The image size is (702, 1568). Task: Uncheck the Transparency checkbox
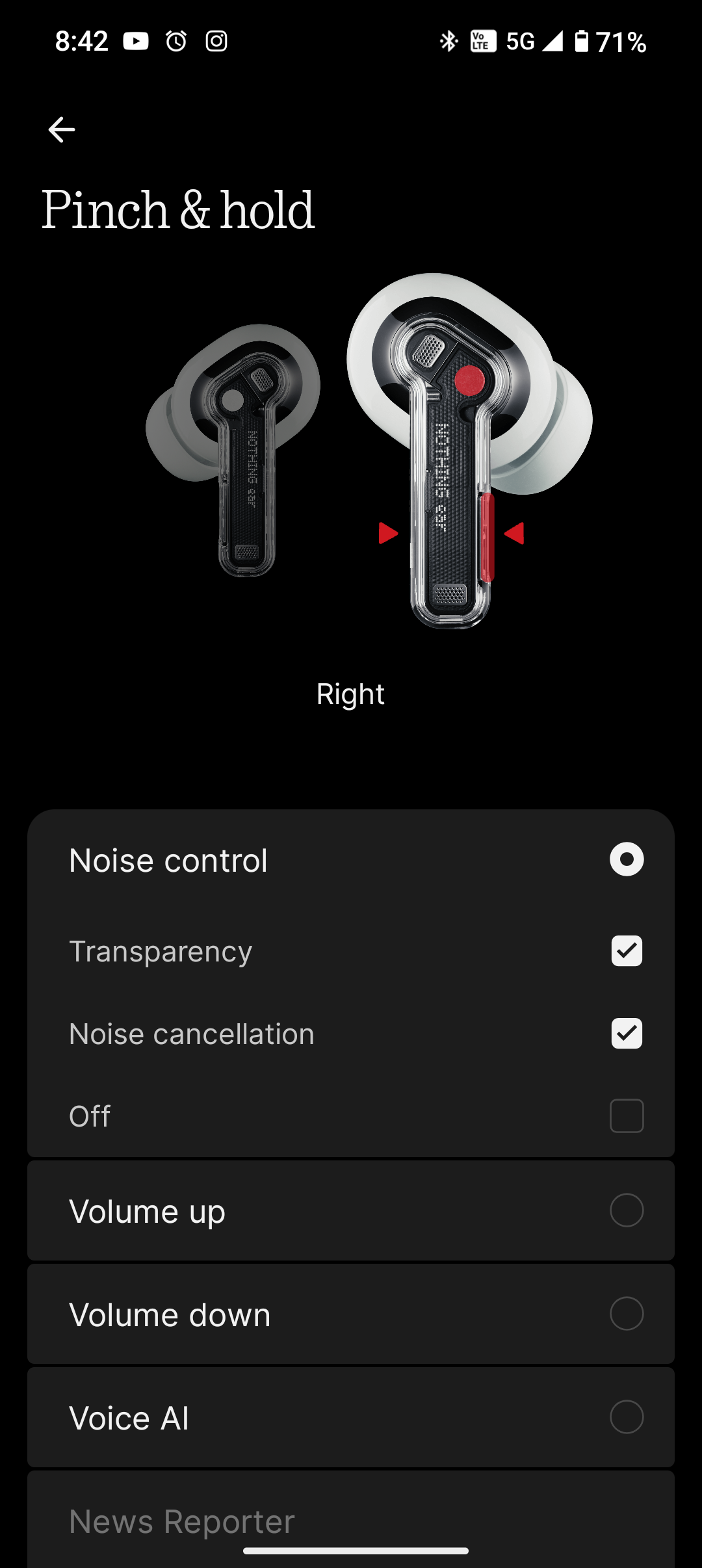click(x=626, y=951)
